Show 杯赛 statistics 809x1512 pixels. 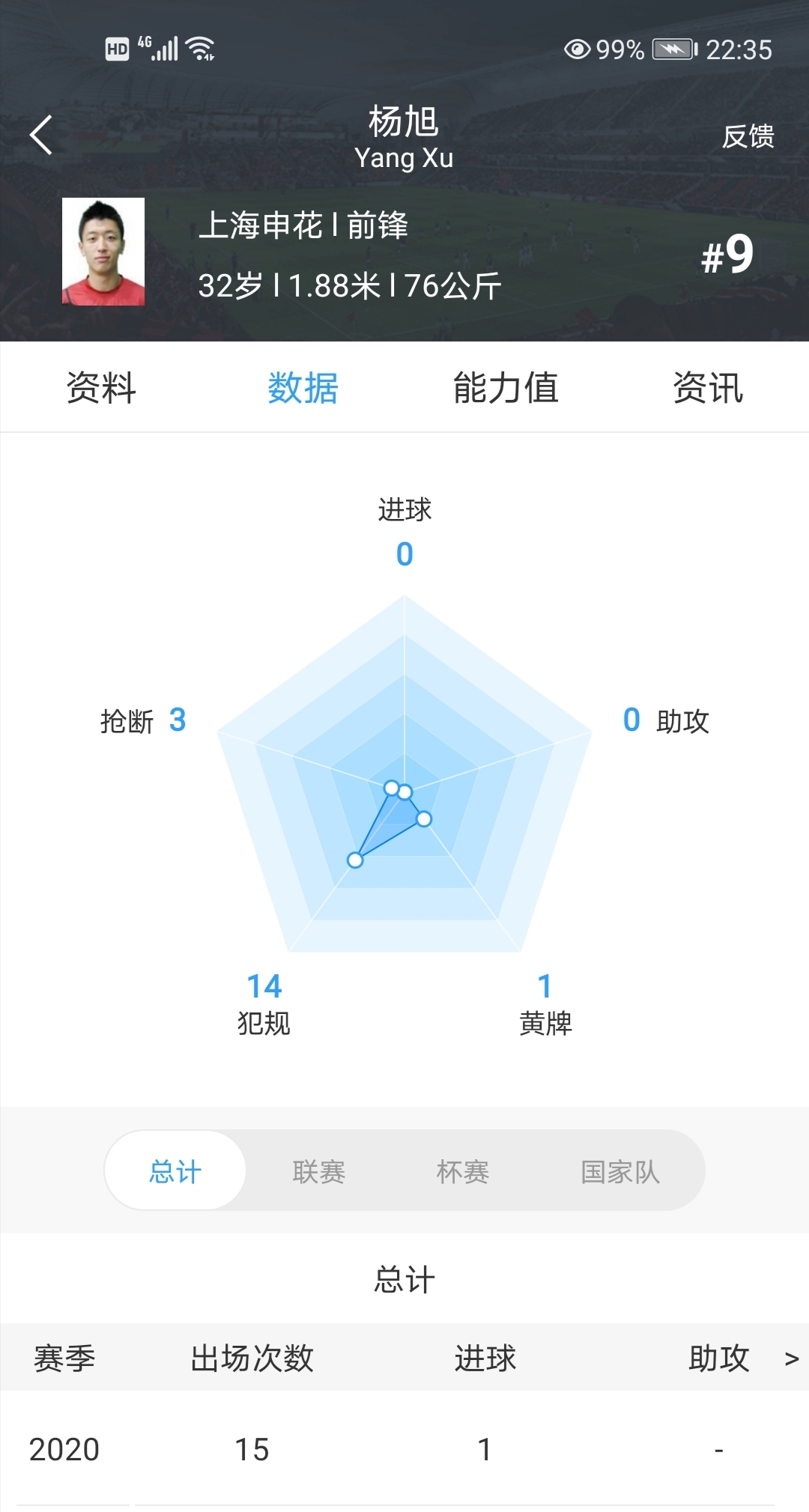point(463,1171)
